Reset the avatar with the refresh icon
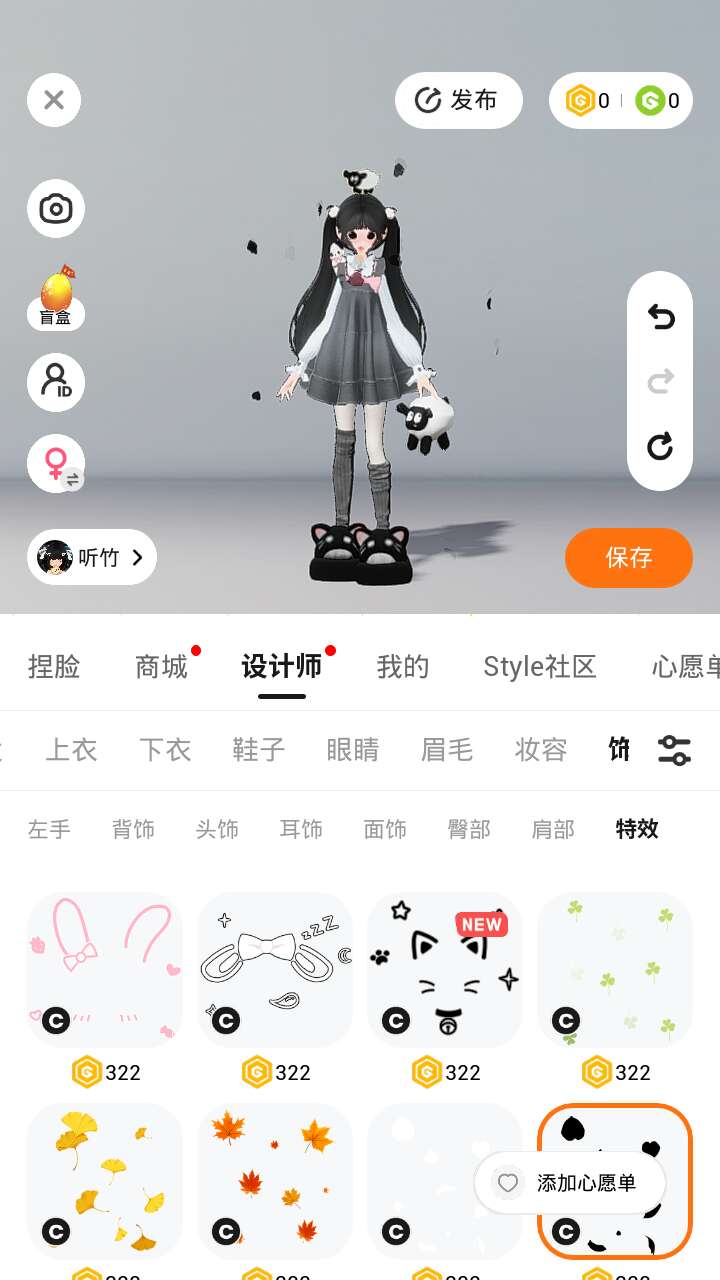Screen dimensions: 720x1280 [660, 446]
